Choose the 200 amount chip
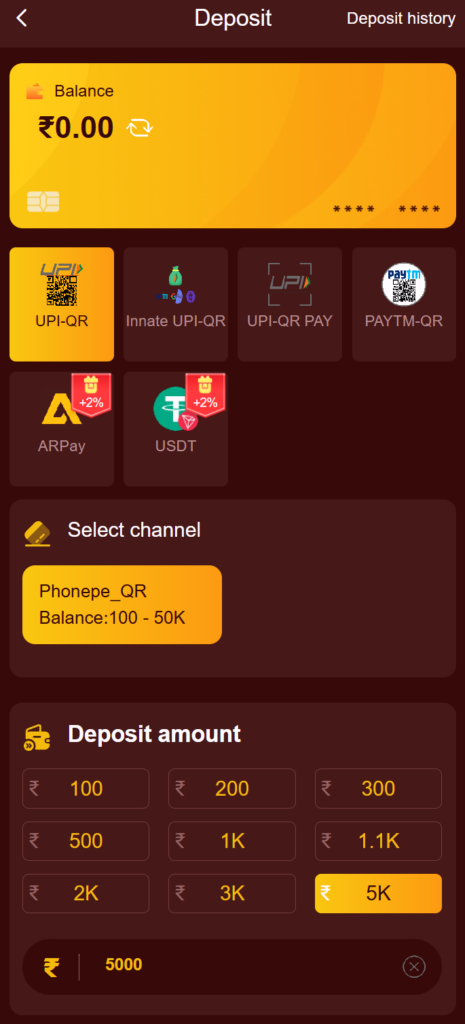The height and width of the screenshot is (1024, 465). 232,788
